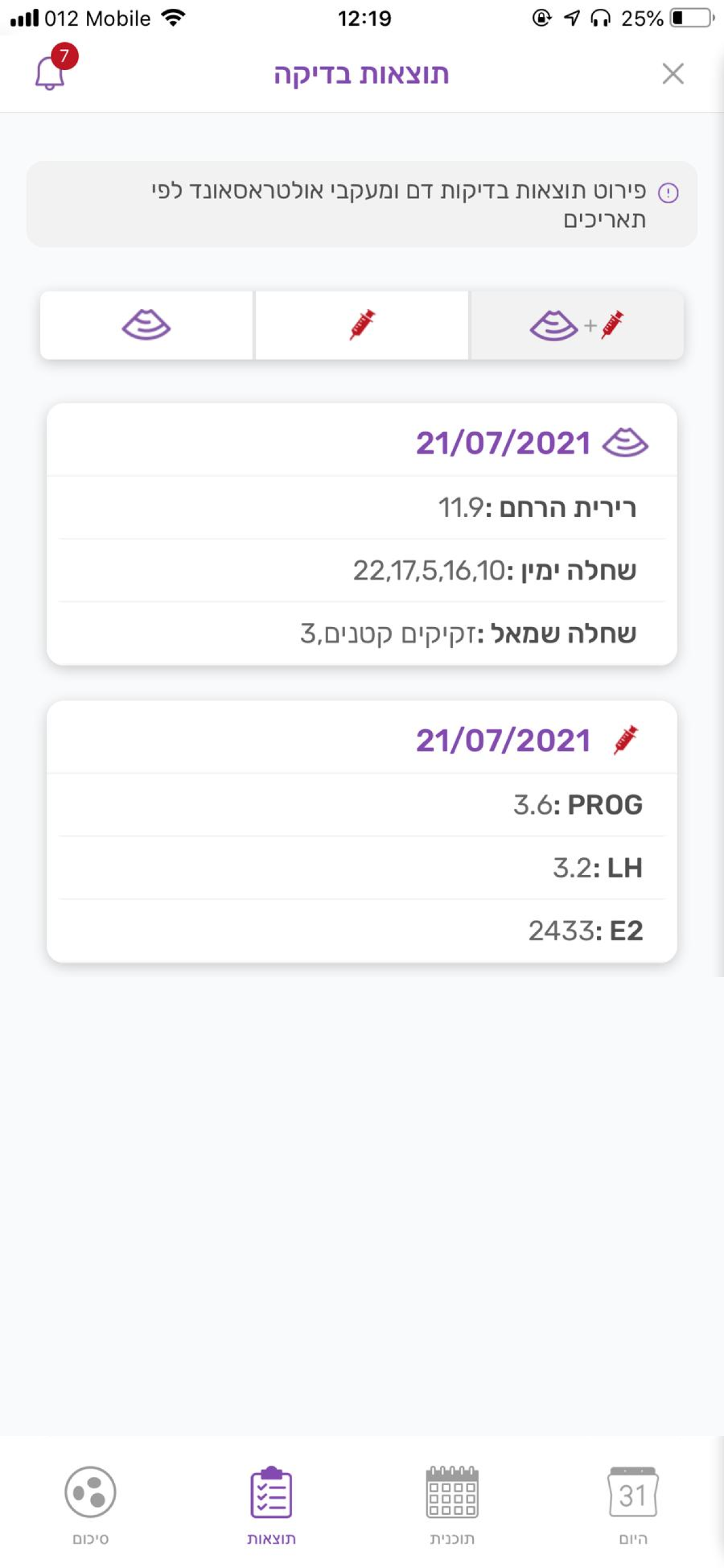
Task: Show only ultrasound results
Action: point(146,325)
